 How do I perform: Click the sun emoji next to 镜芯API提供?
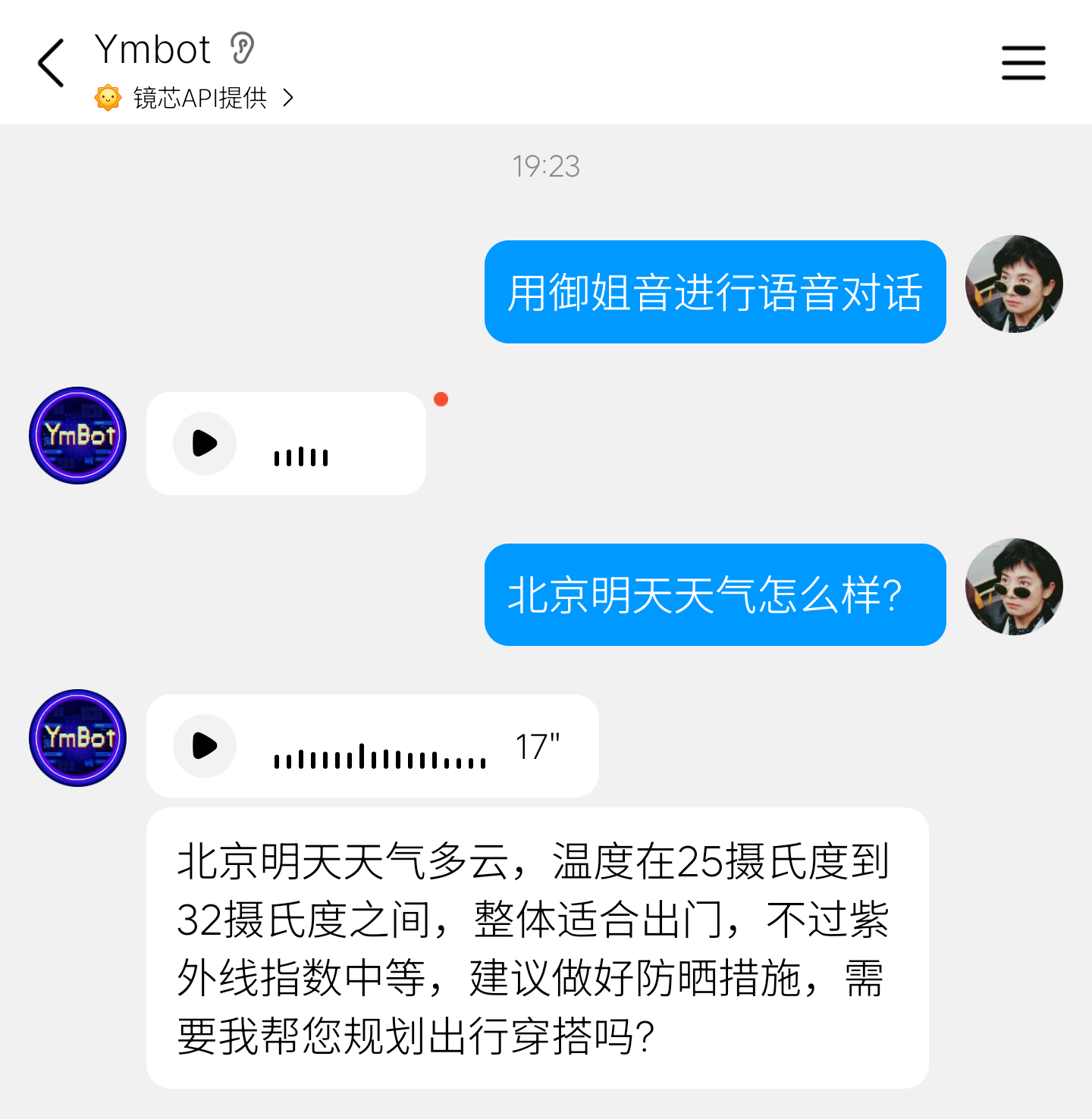click(x=107, y=97)
